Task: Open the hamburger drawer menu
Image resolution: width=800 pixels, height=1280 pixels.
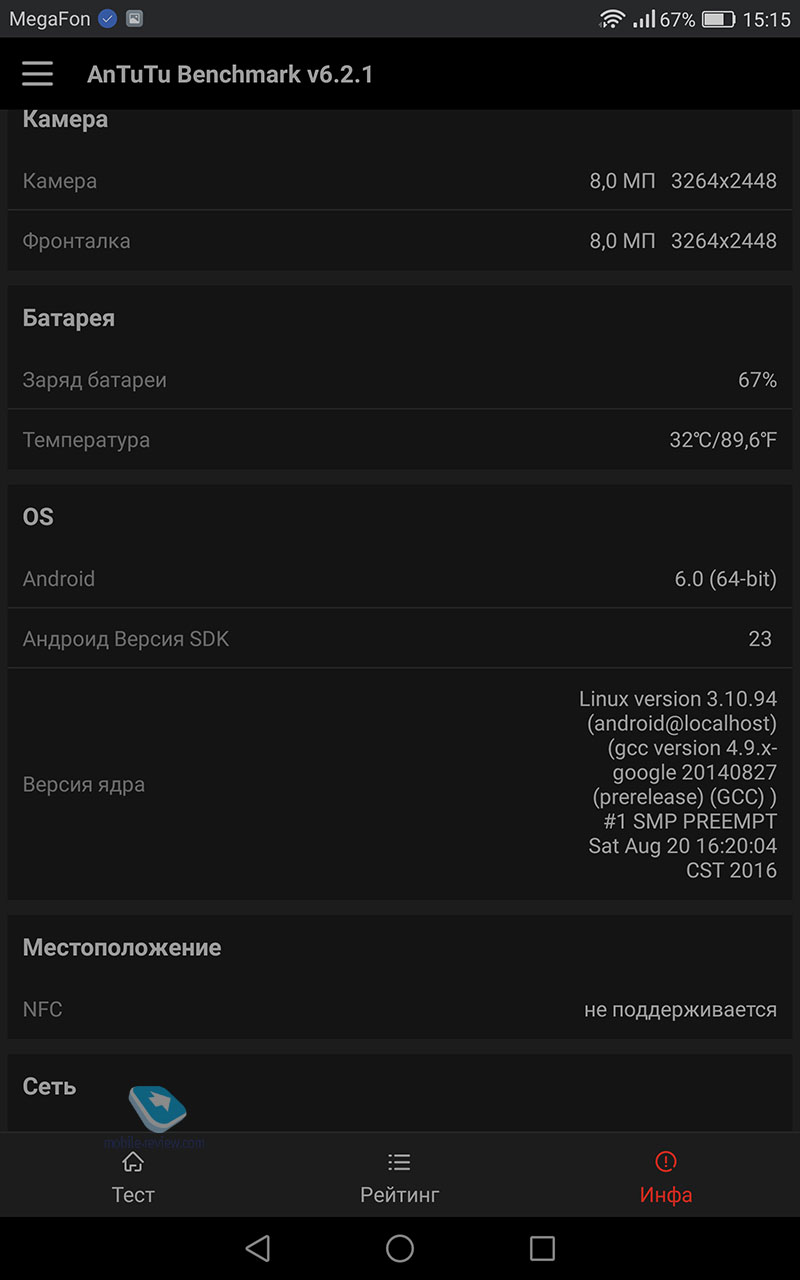Action: coord(38,74)
